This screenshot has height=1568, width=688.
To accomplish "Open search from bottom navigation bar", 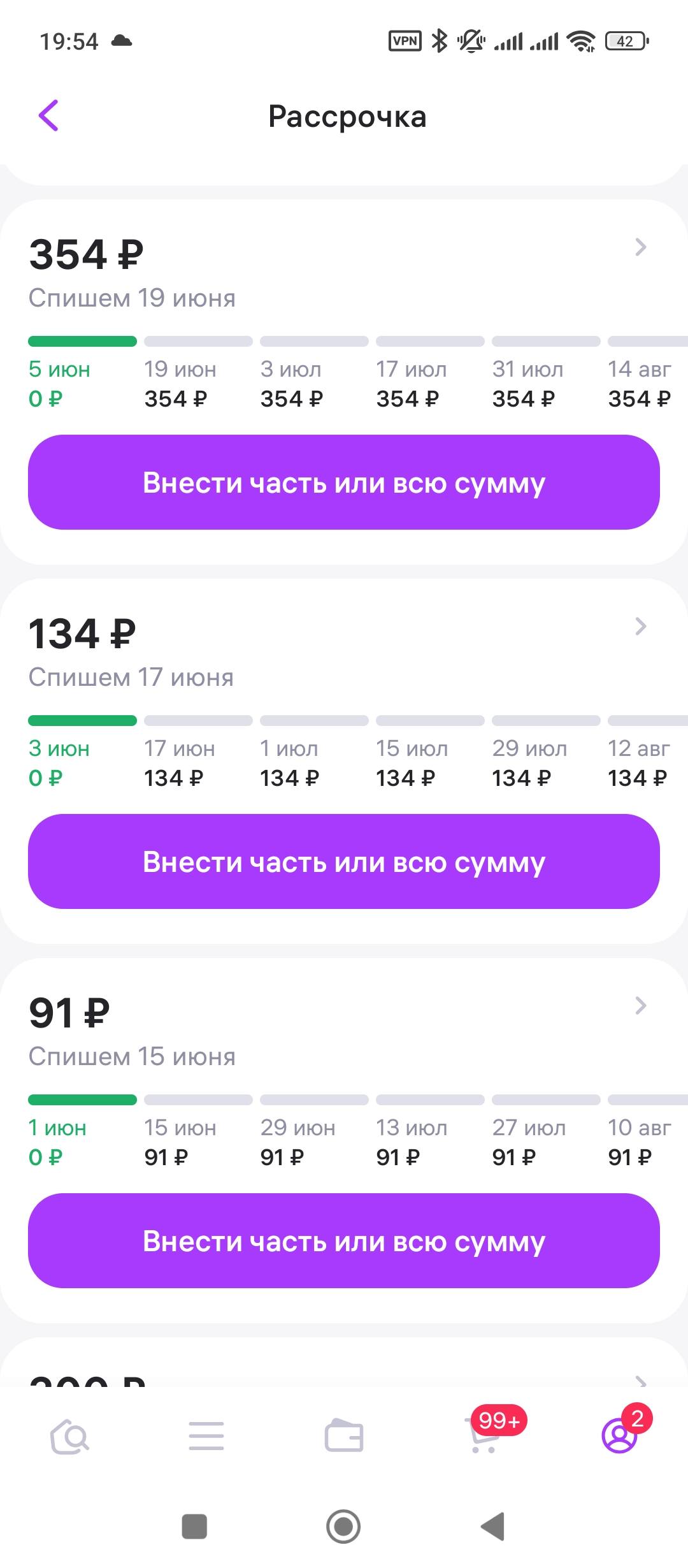I will 69,1434.
